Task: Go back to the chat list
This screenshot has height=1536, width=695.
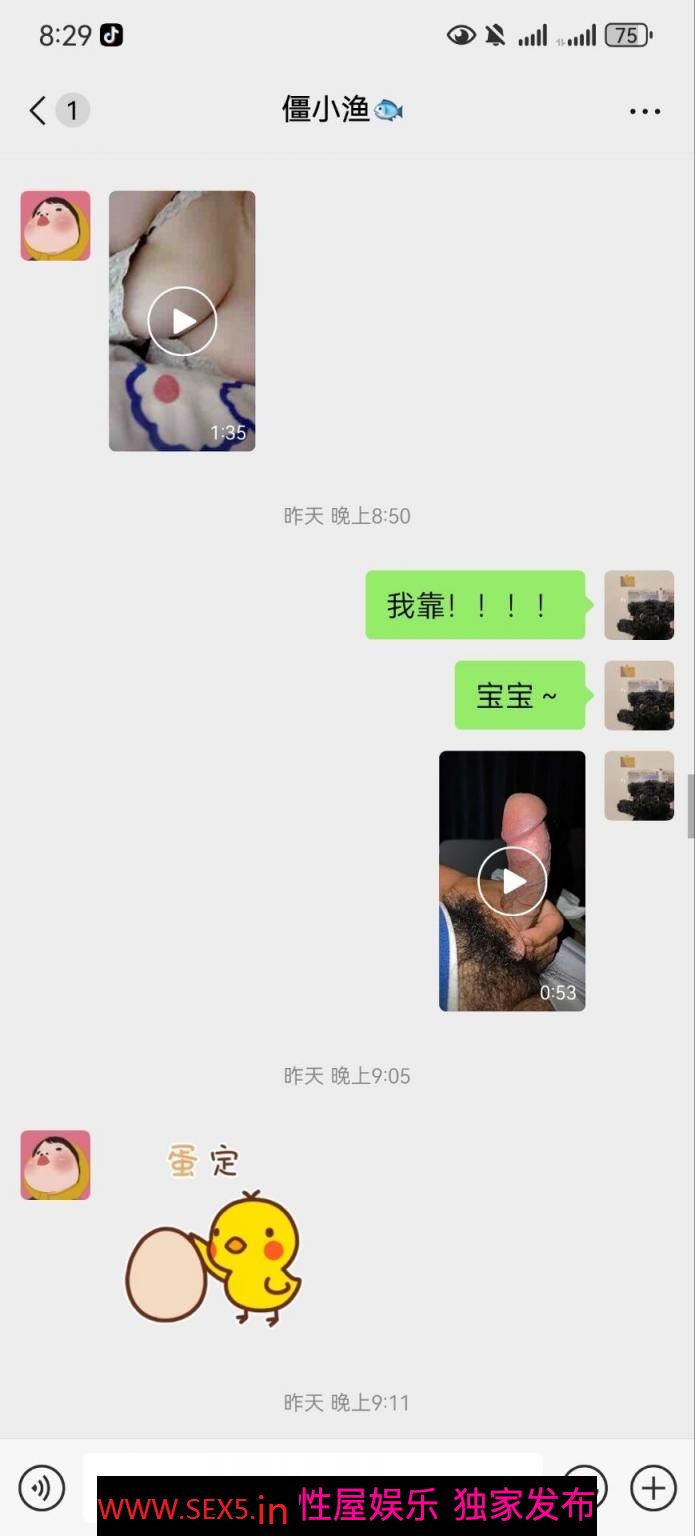Action: pyautogui.click(x=38, y=110)
